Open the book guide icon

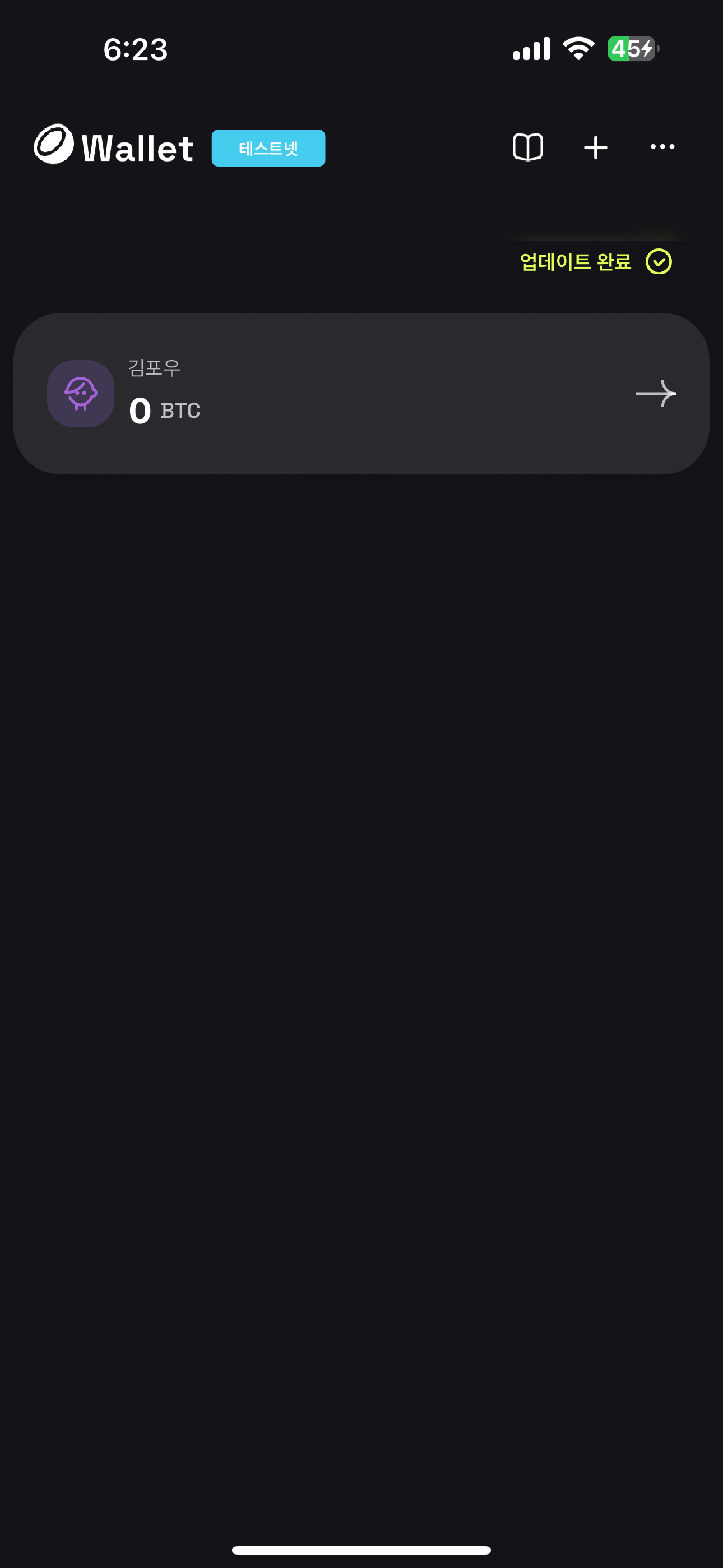point(527,147)
